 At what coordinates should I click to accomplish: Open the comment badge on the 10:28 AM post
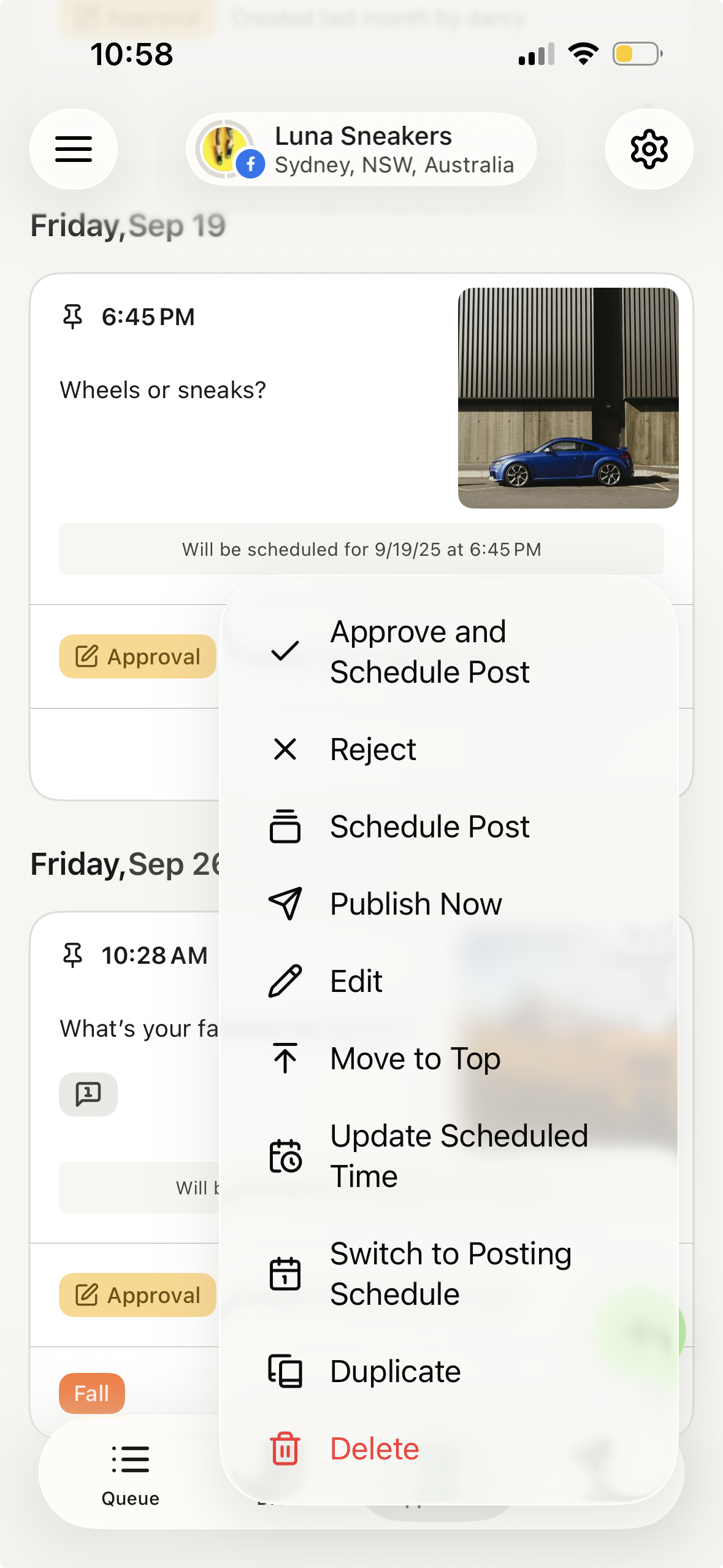point(88,1094)
